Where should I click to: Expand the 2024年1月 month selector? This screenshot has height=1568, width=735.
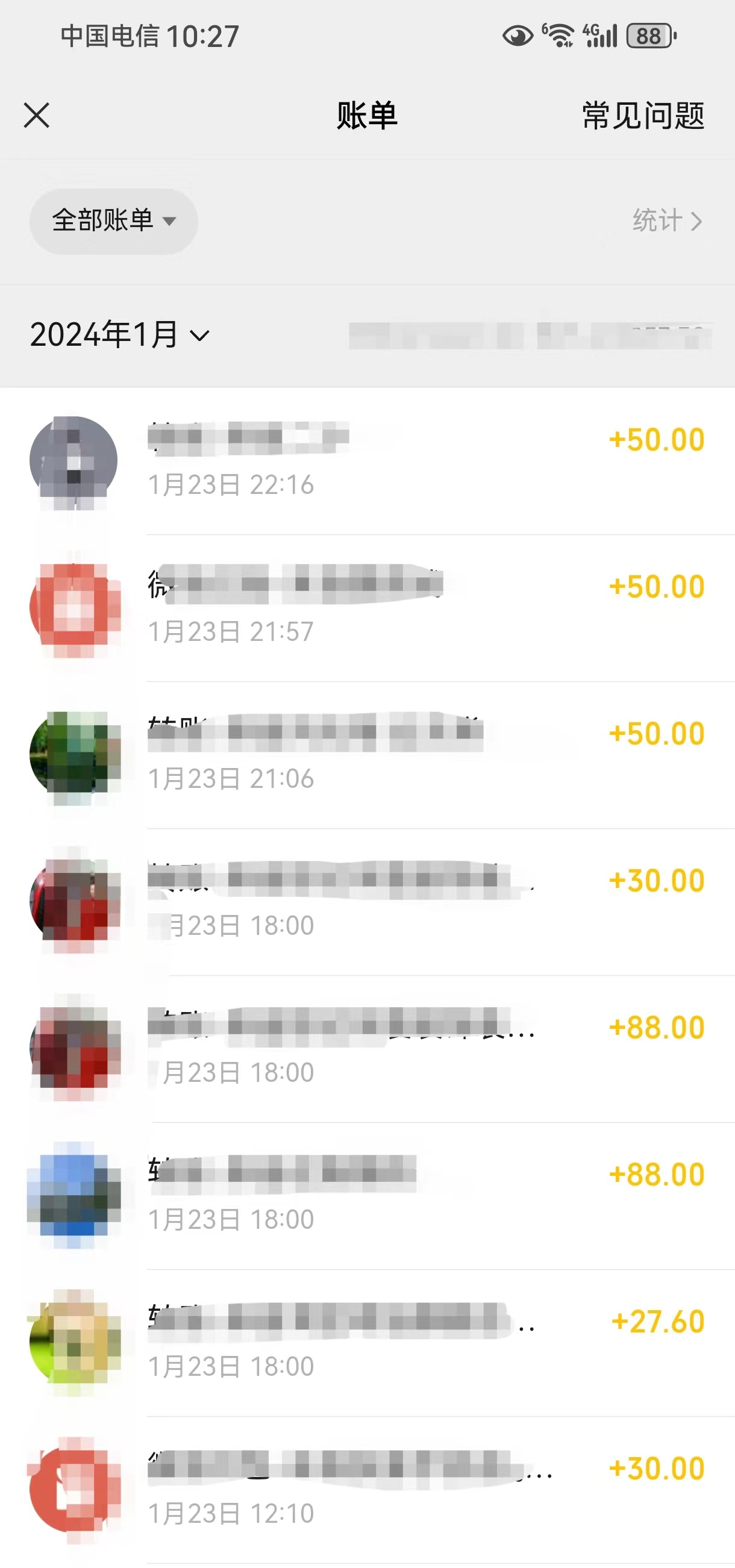[119, 334]
